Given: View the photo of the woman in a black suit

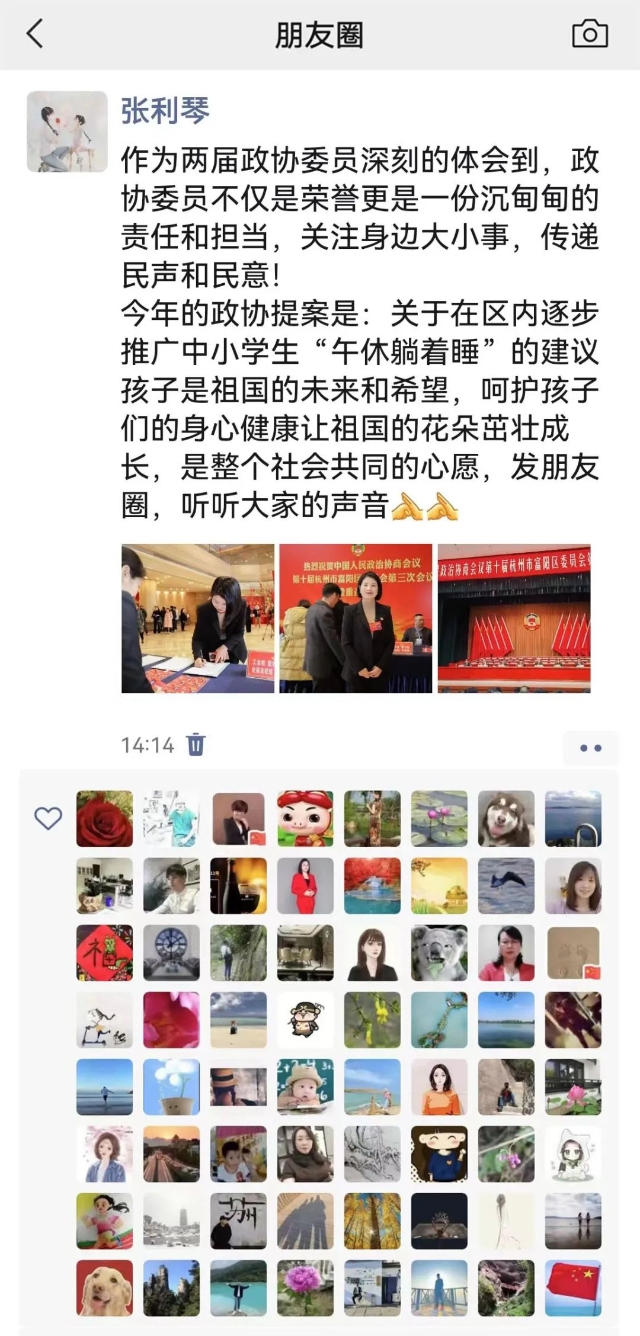Looking at the screenshot, I should click(x=355, y=619).
